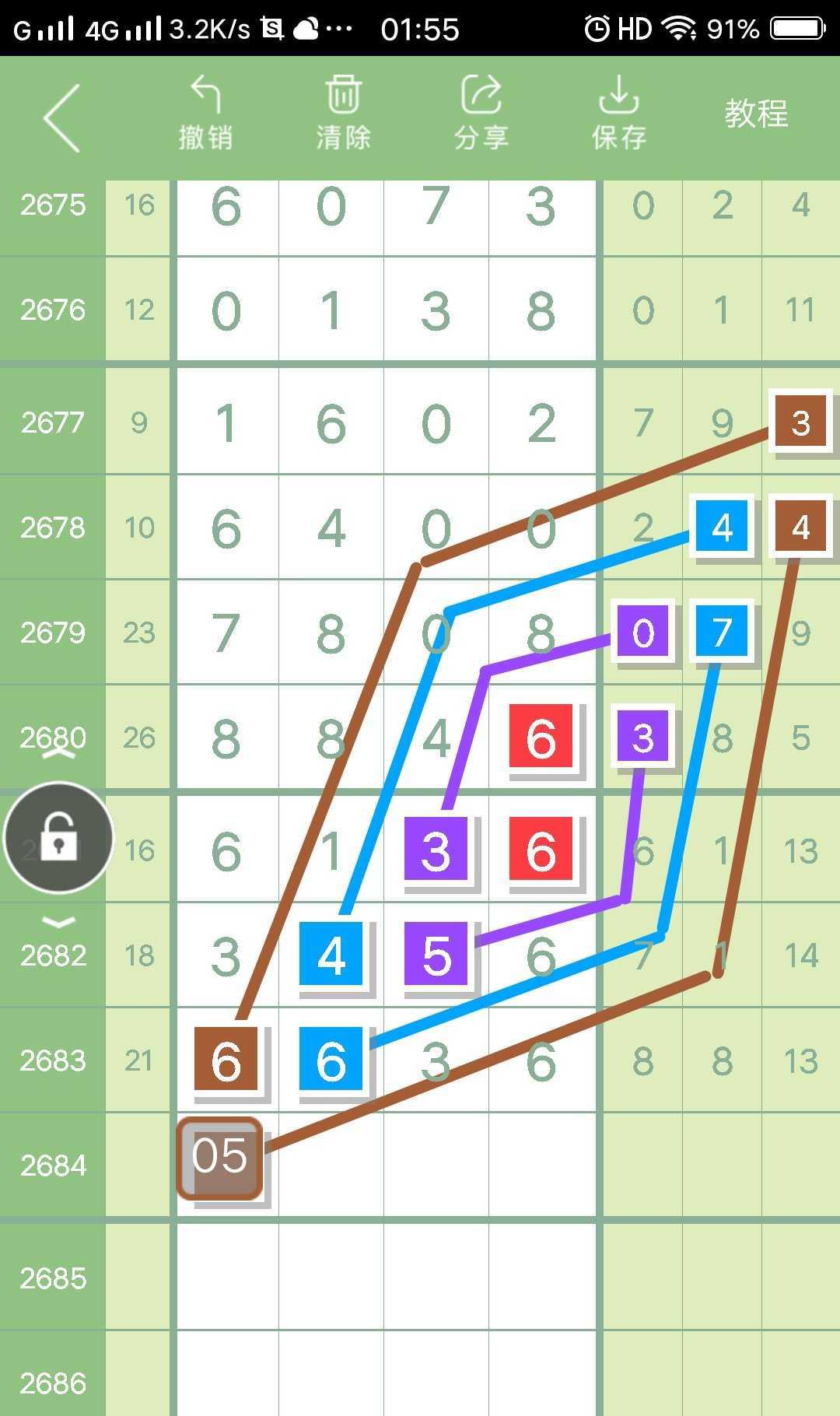The image size is (840, 1416).
Task: Tap the blue 4 cell in row 2678
Action: (x=722, y=527)
